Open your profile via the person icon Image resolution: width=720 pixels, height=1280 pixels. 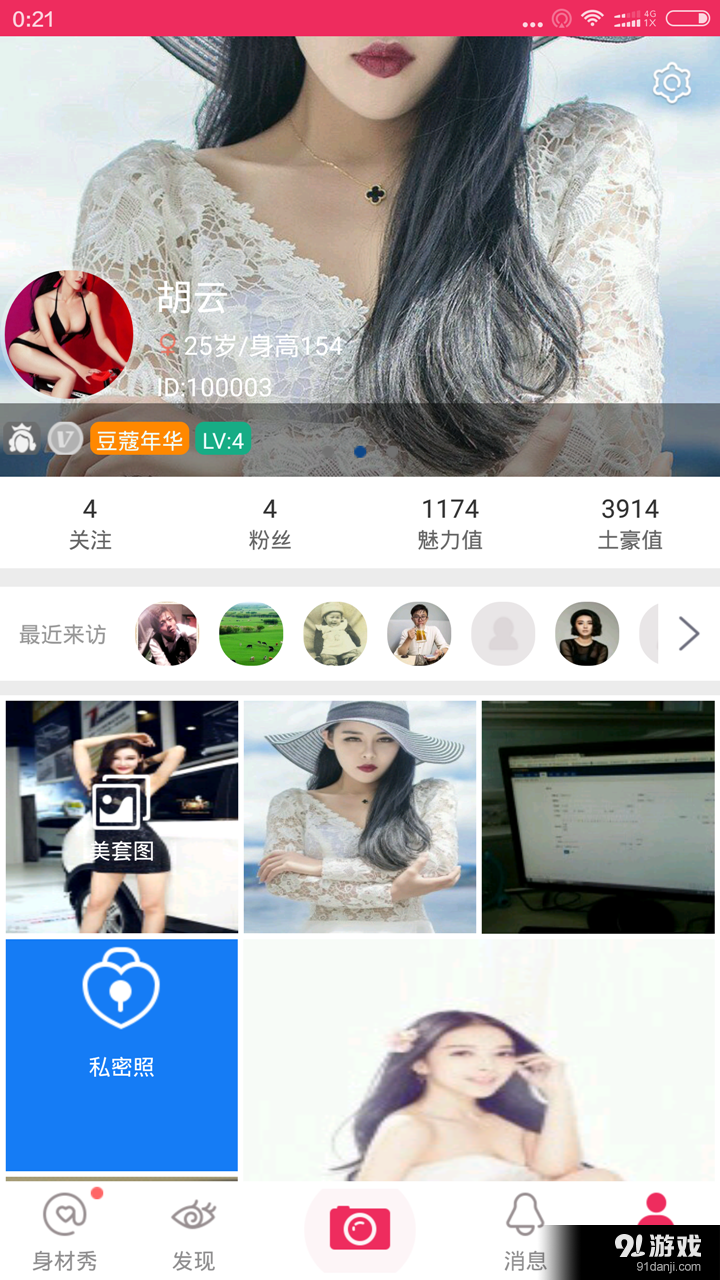pyautogui.click(x=655, y=1212)
